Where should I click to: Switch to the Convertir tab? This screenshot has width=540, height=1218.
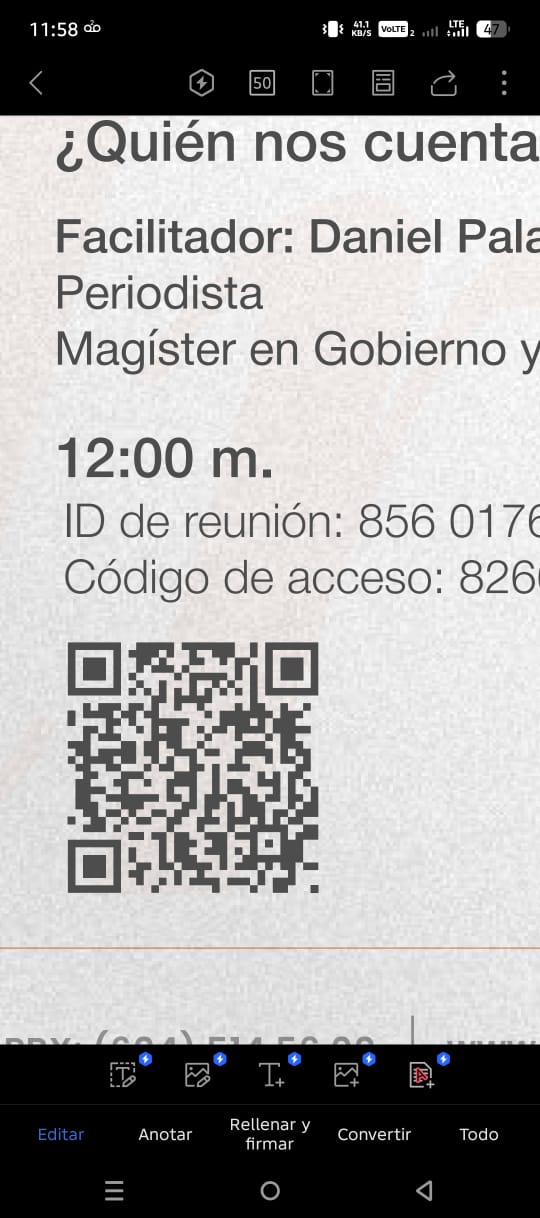click(x=374, y=1134)
